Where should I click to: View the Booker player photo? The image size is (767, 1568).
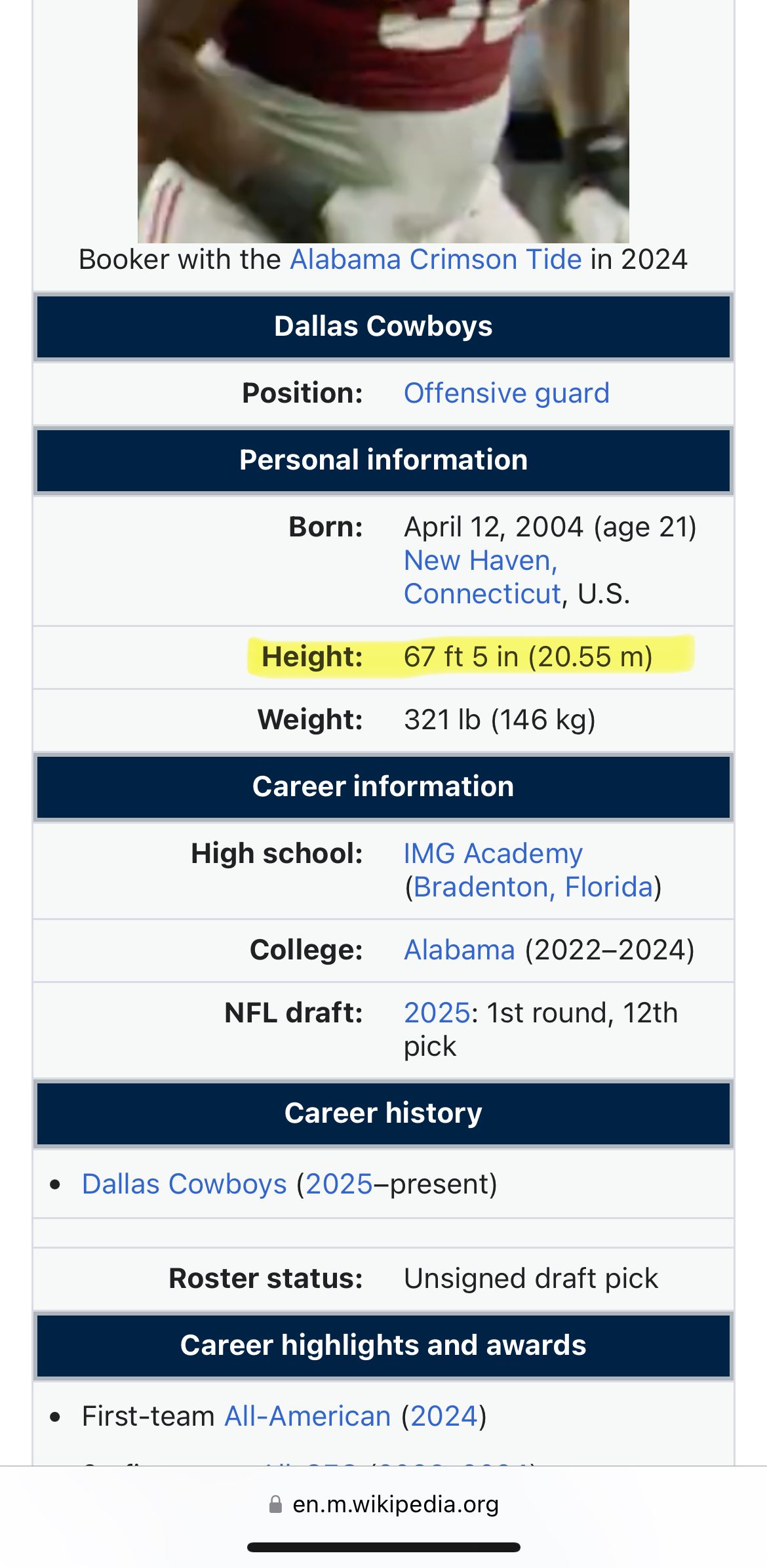tap(383, 121)
